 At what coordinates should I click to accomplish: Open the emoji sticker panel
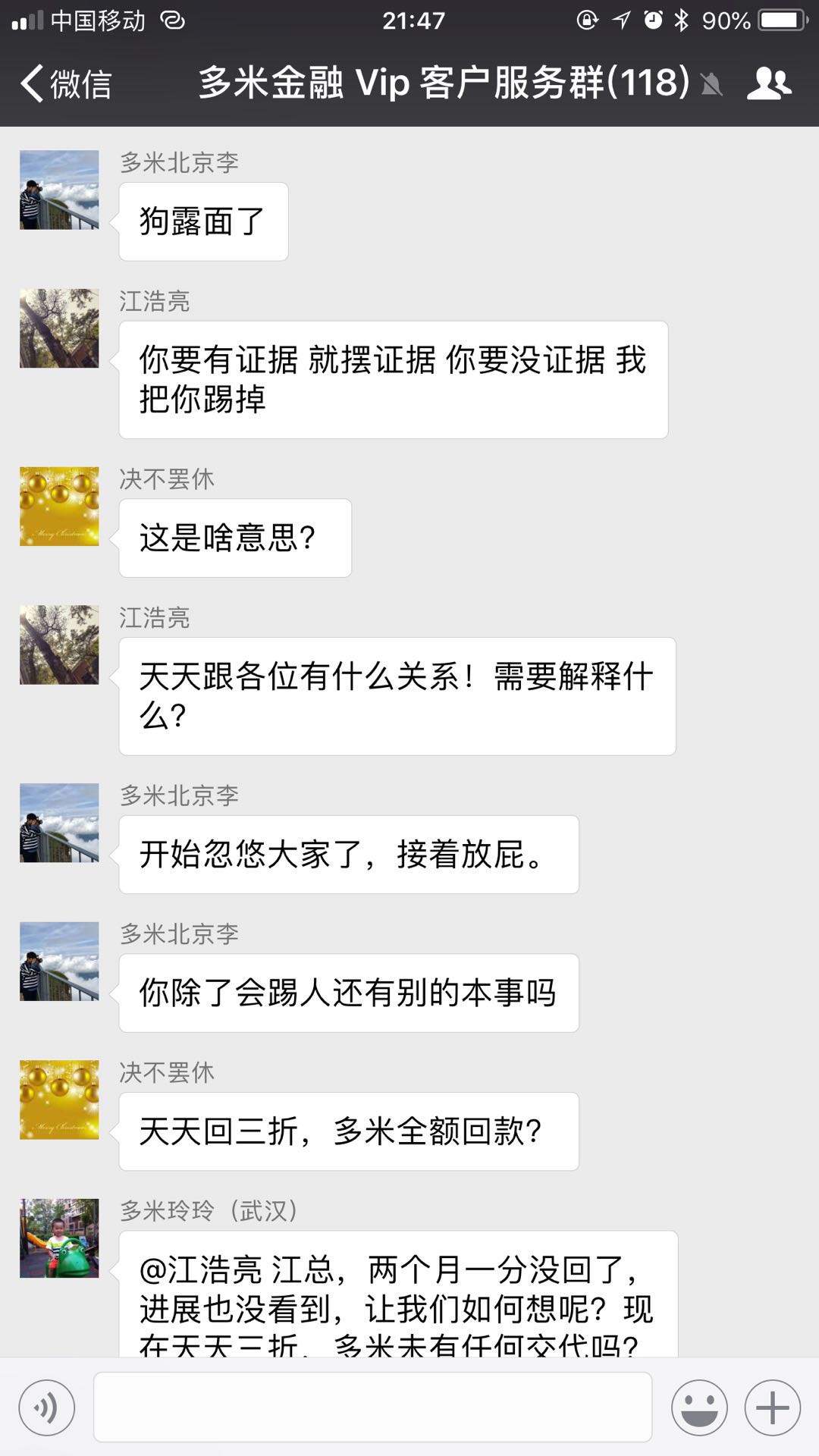tap(699, 1407)
